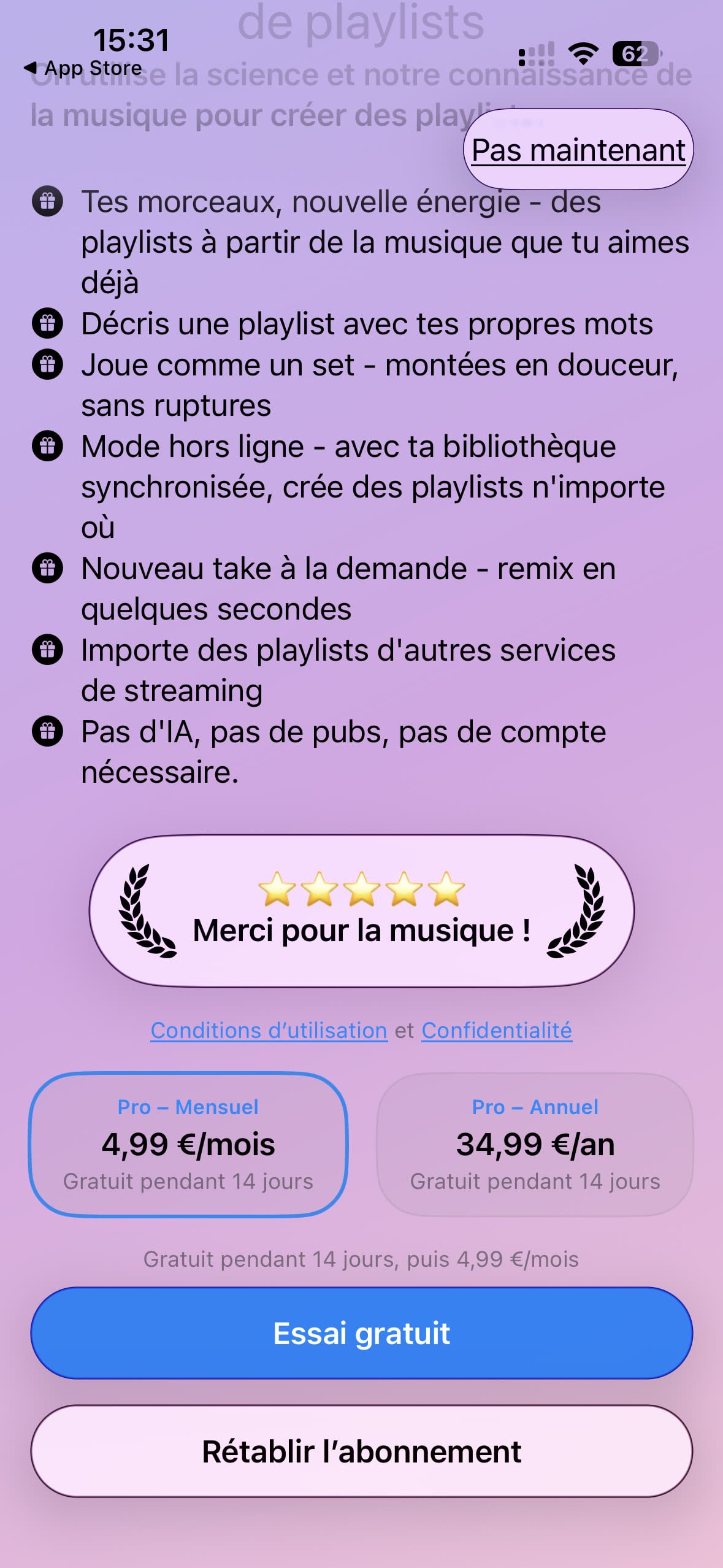Image resolution: width=723 pixels, height=1568 pixels.
Task: Dismiss the offer with Pas maintenant
Action: [578, 150]
